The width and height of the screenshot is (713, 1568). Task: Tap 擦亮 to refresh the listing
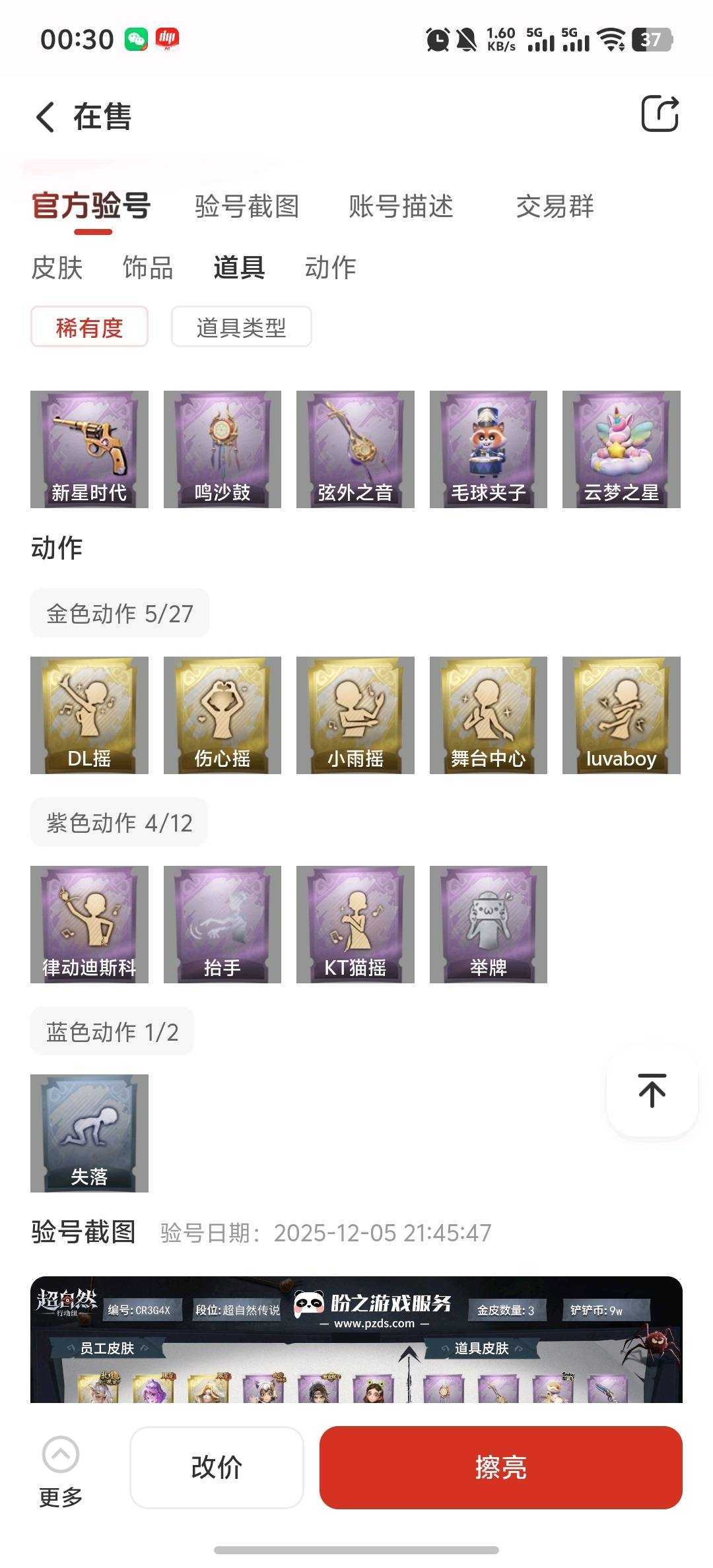click(500, 1468)
